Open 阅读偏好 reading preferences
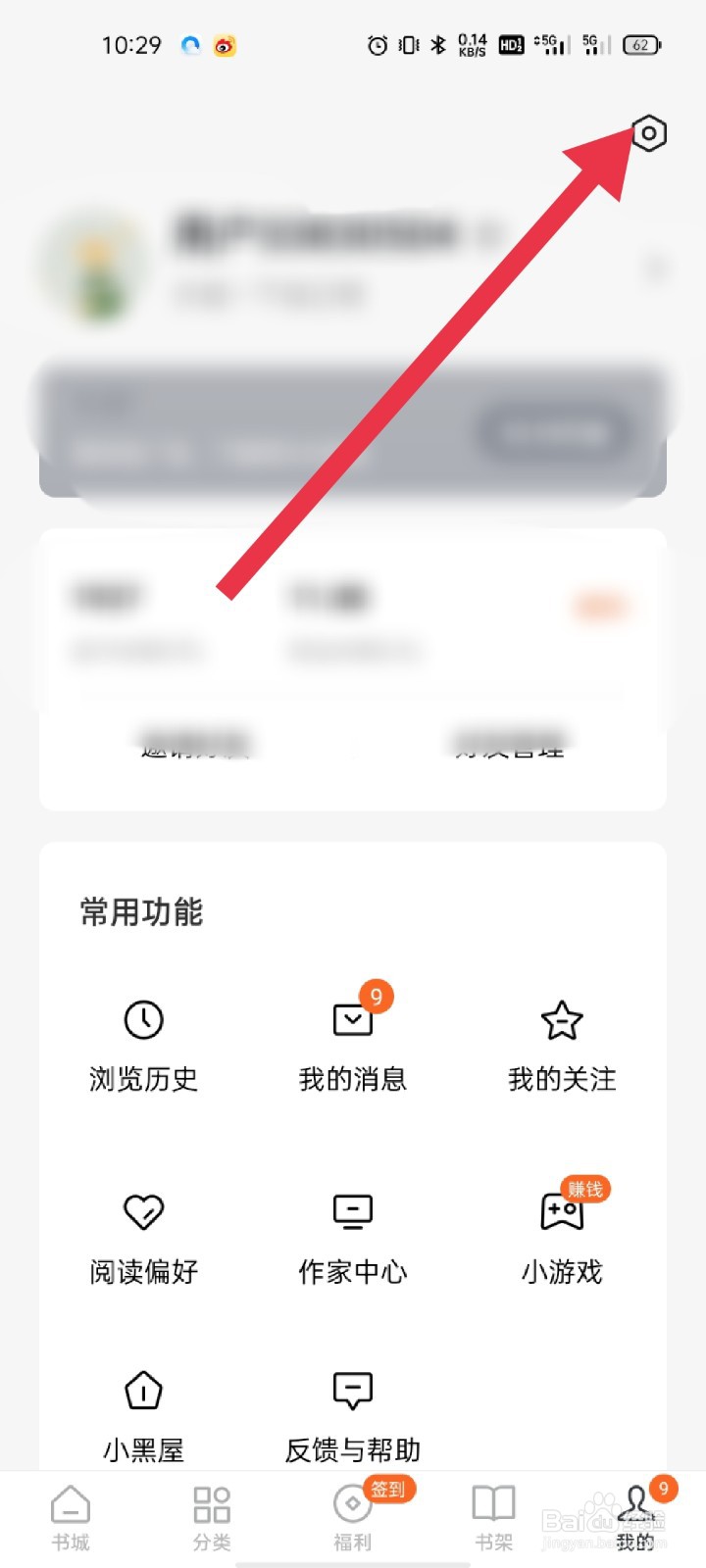This screenshot has width=706, height=1568. pyautogui.click(x=142, y=1235)
